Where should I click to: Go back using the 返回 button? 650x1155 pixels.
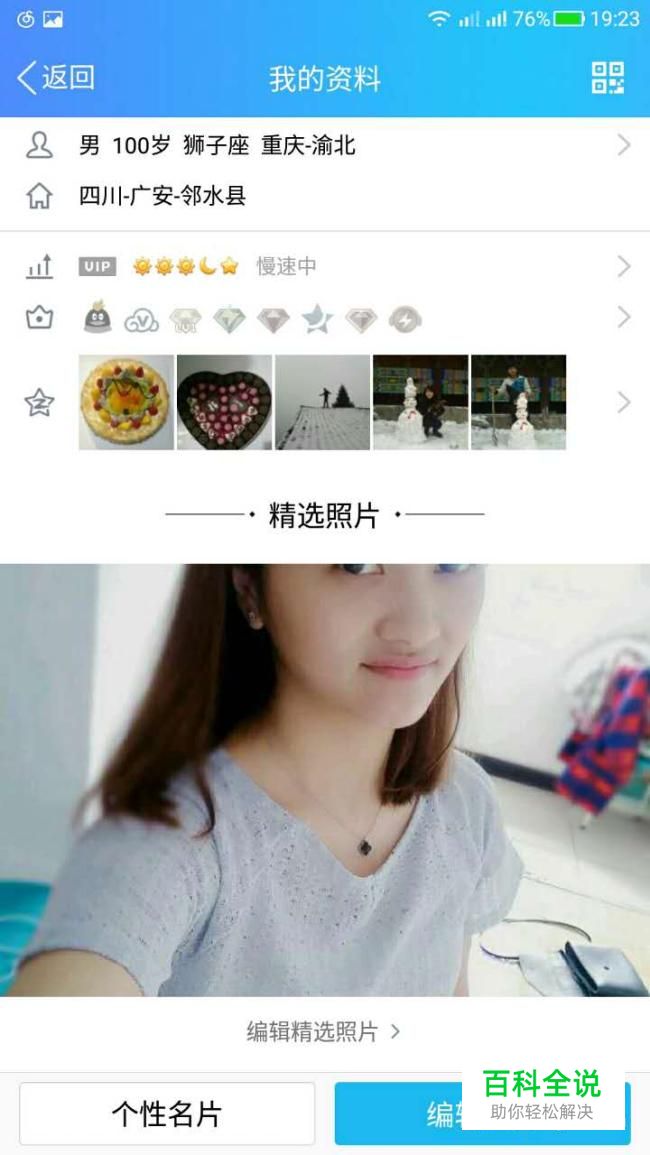pyautogui.click(x=56, y=77)
